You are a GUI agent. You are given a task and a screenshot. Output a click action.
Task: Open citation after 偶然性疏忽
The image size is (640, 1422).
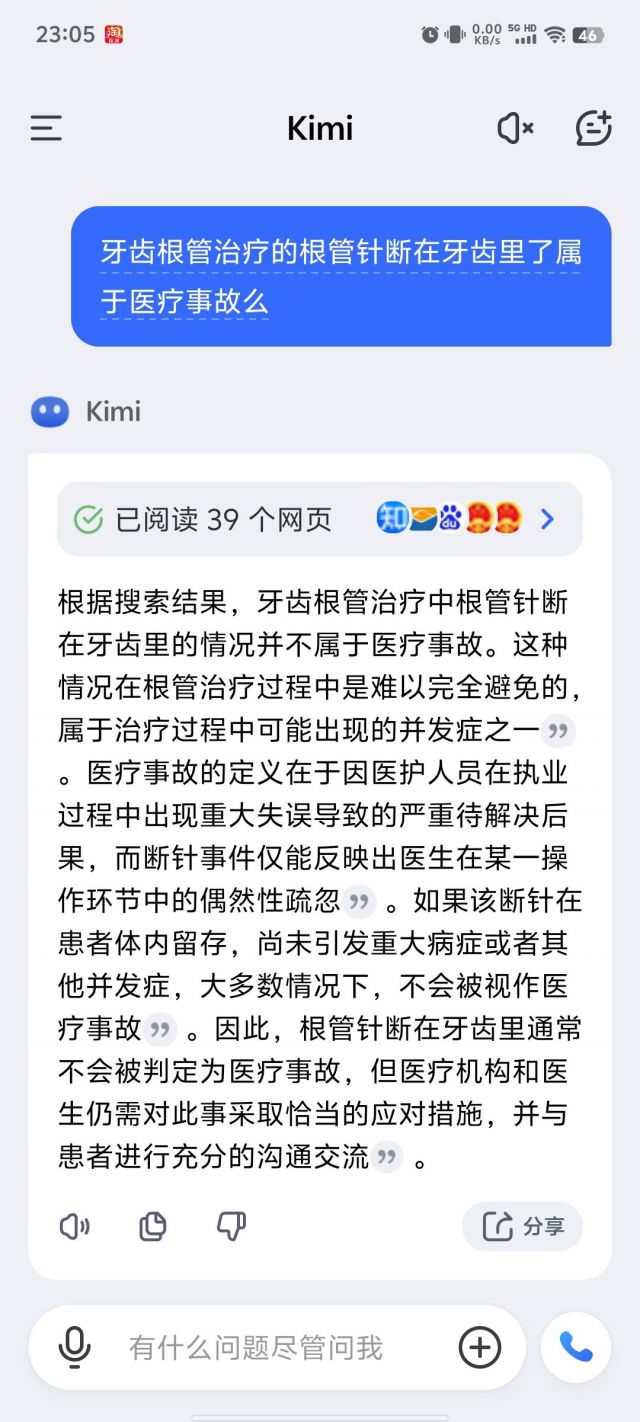[x=358, y=901]
